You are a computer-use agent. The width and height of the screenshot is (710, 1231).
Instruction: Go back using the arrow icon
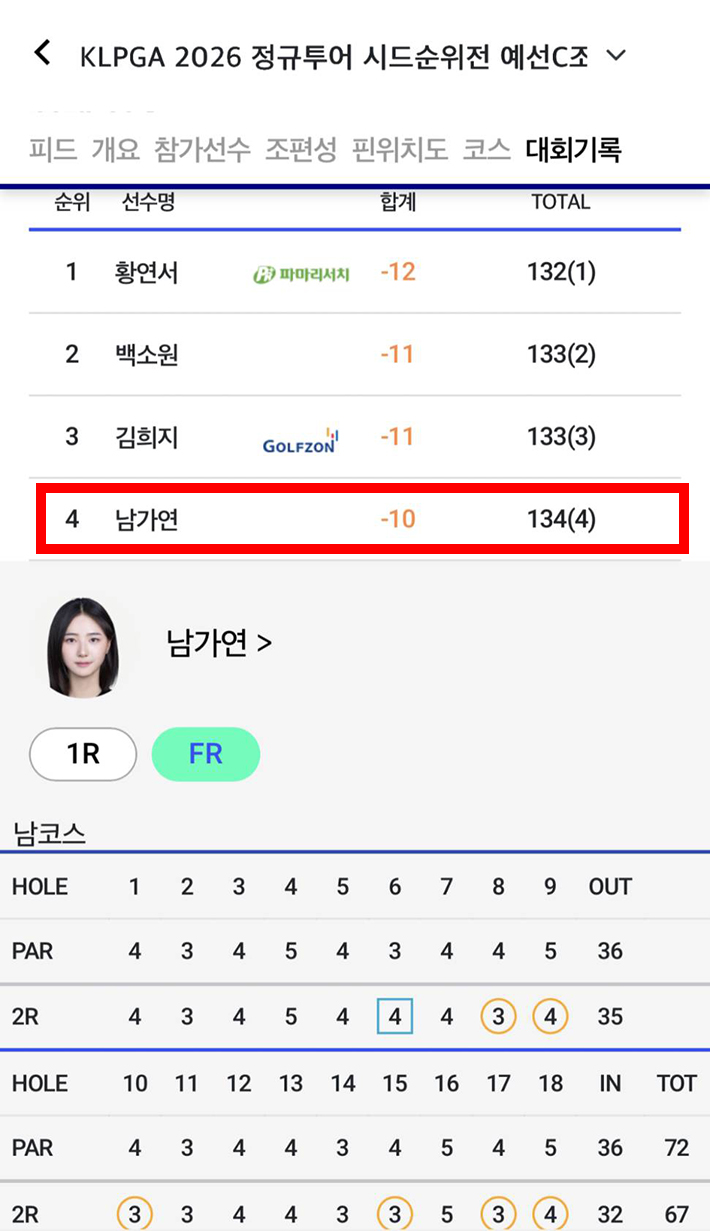(42, 53)
